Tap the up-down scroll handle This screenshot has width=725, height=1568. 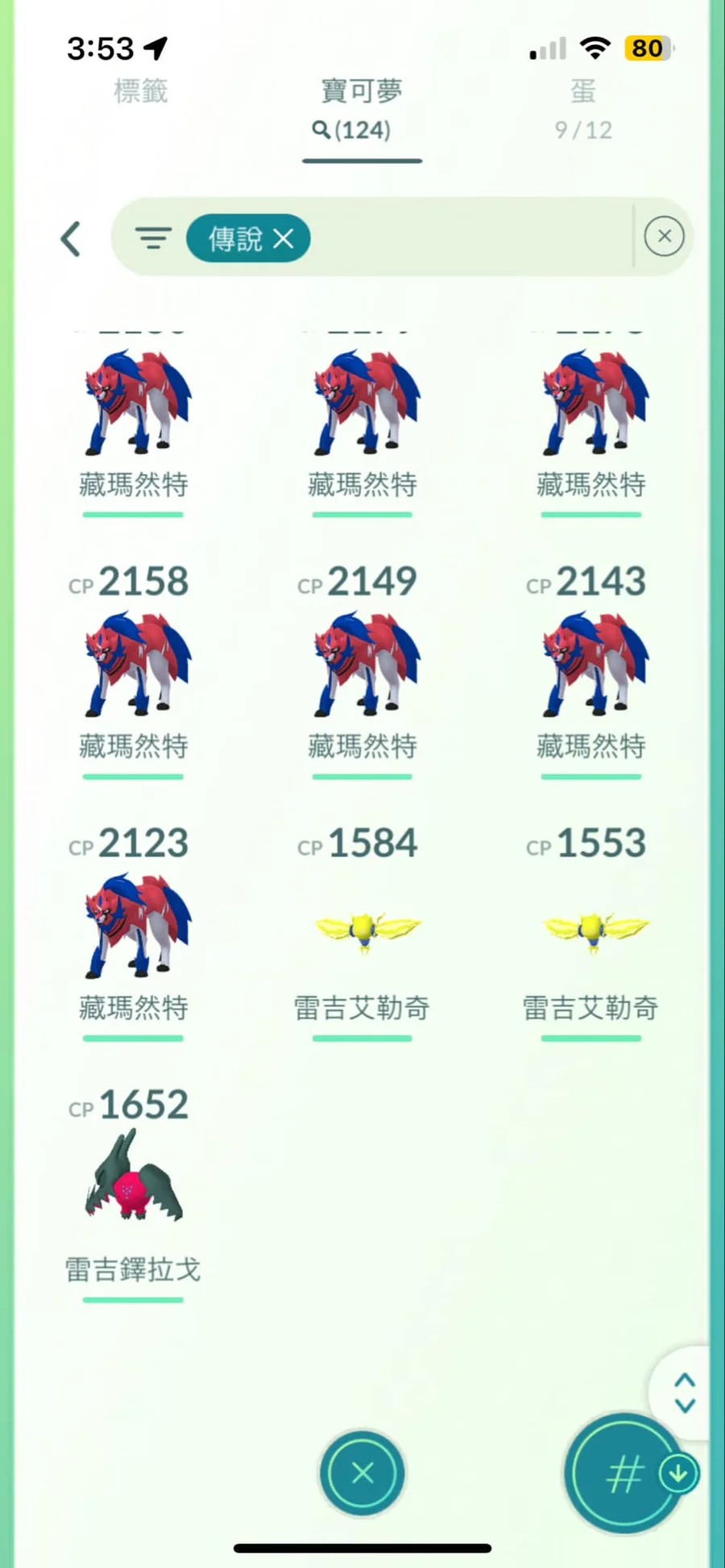pos(684,1392)
